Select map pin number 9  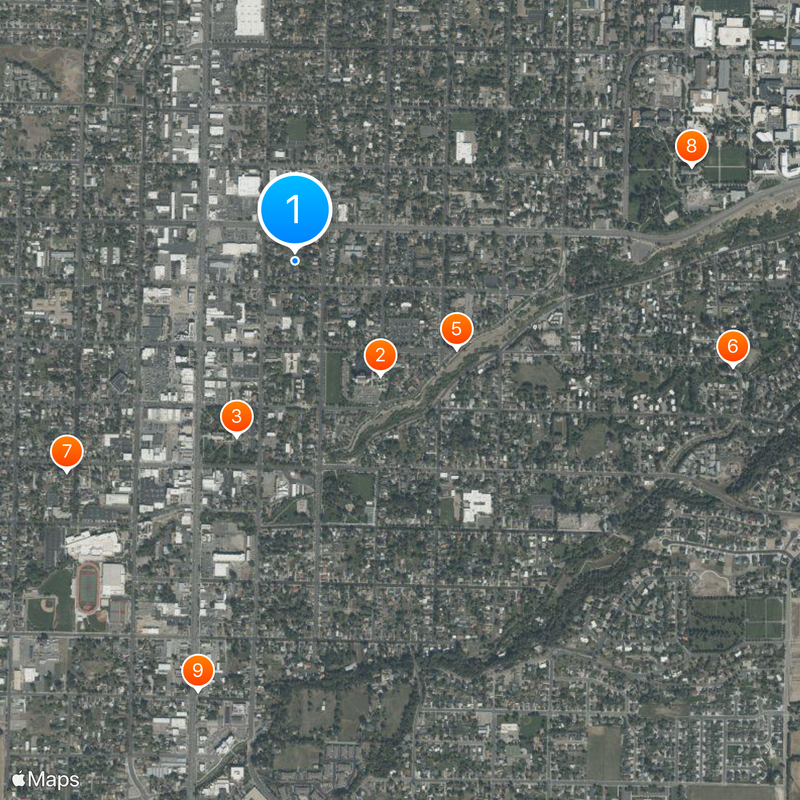pyautogui.click(x=198, y=671)
